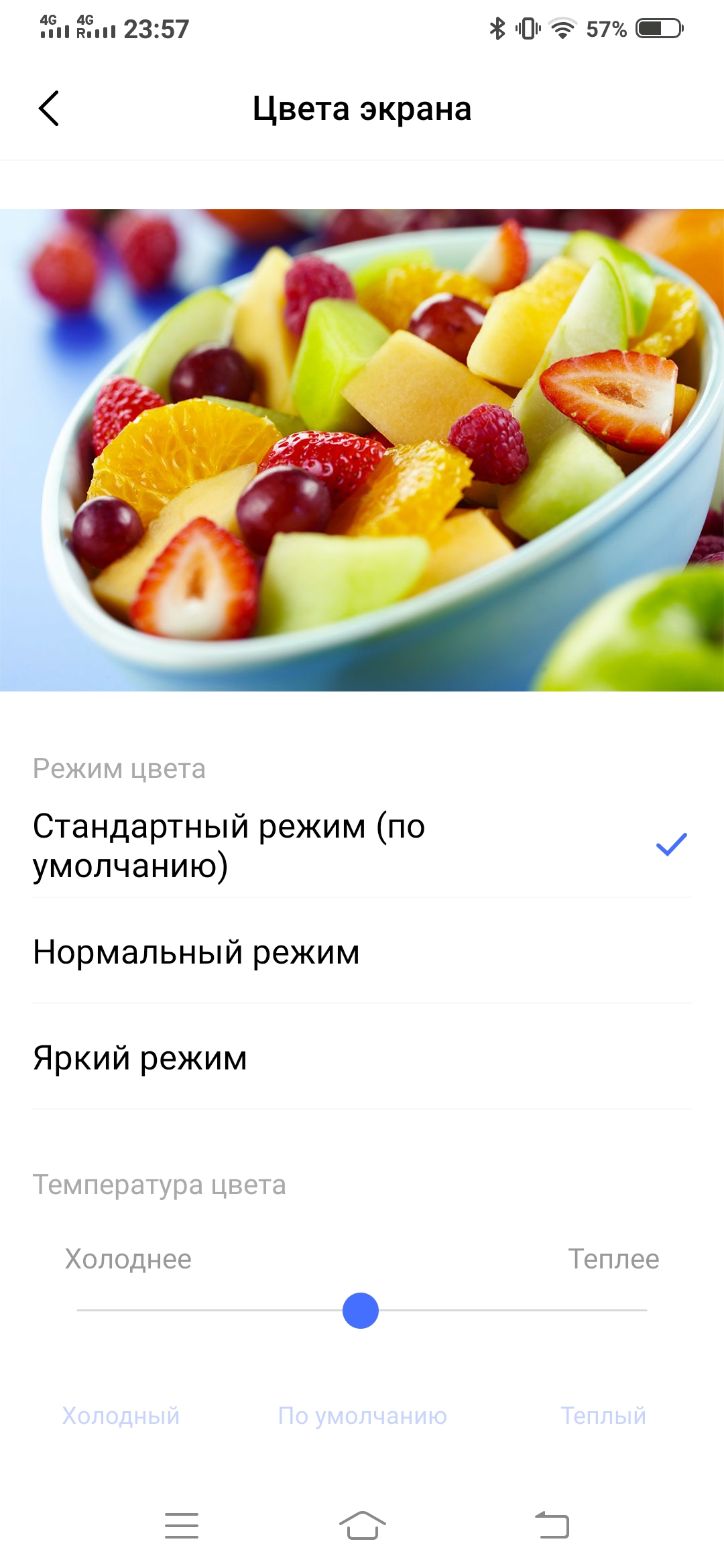This screenshot has width=724, height=1568.
Task: Go to home screen via navigation bar
Action: pos(362,1525)
